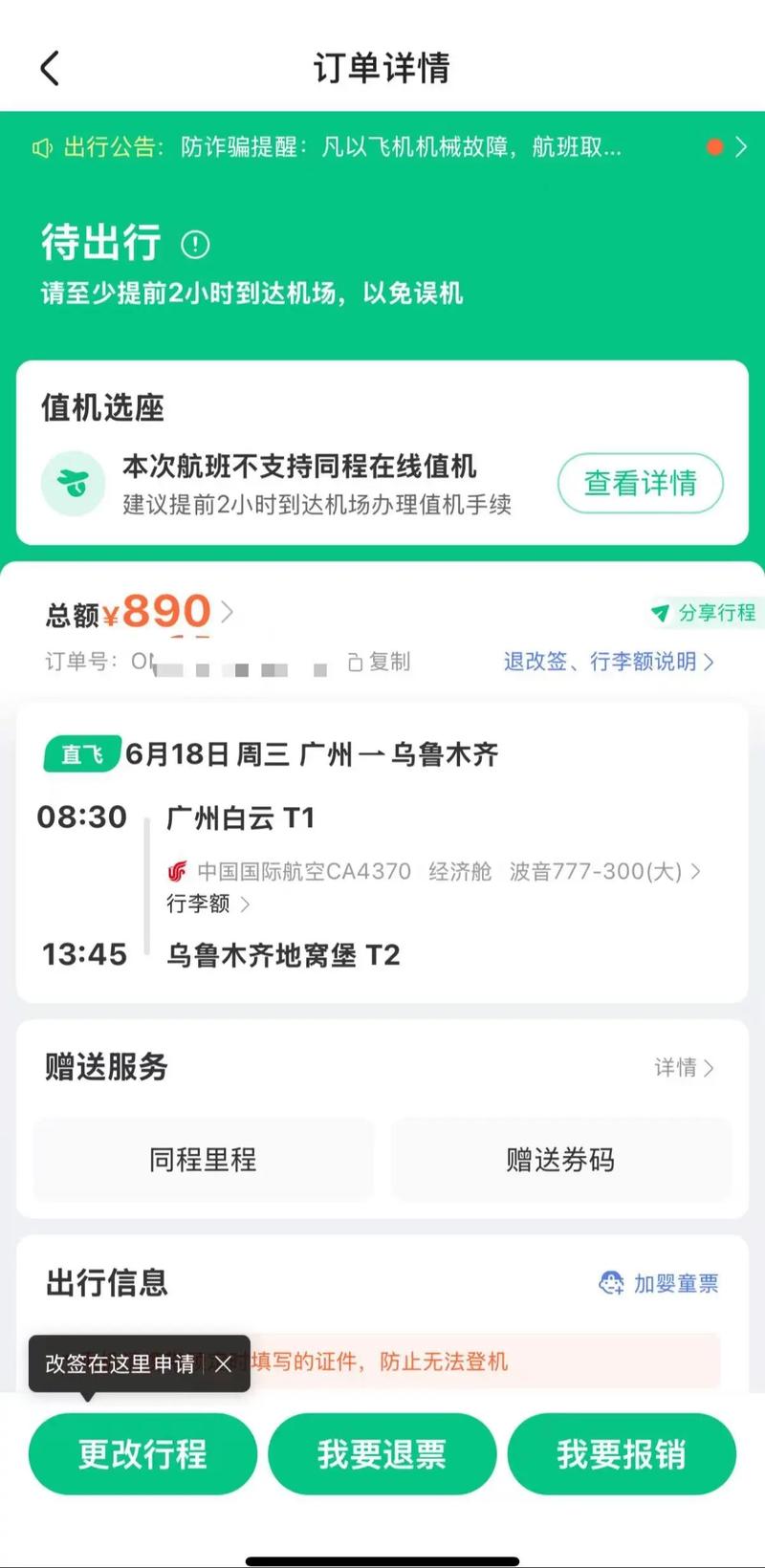The height and width of the screenshot is (1568, 765).
Task: Click the airplane check-in icon in 值机选座
Action: tap(74, 484)
